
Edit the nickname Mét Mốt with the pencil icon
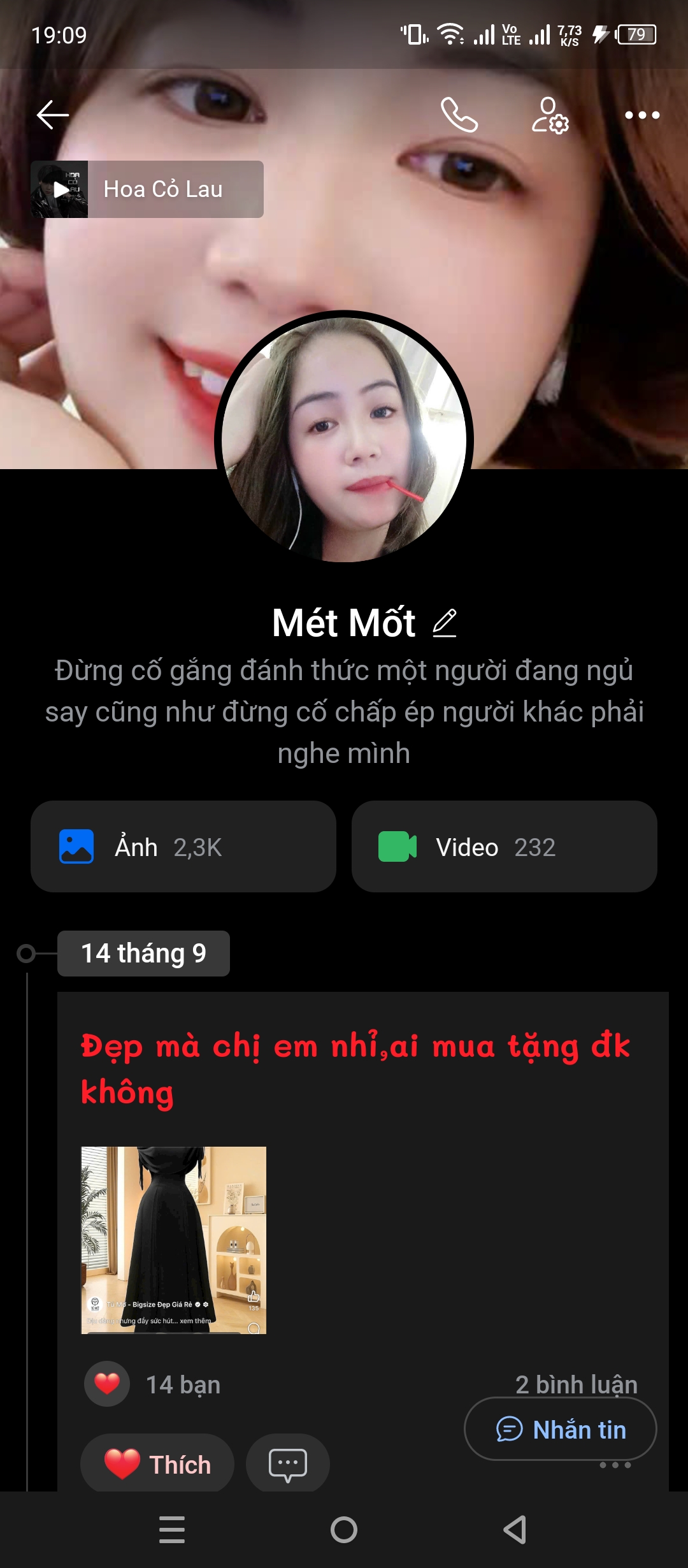coord(445,623)
